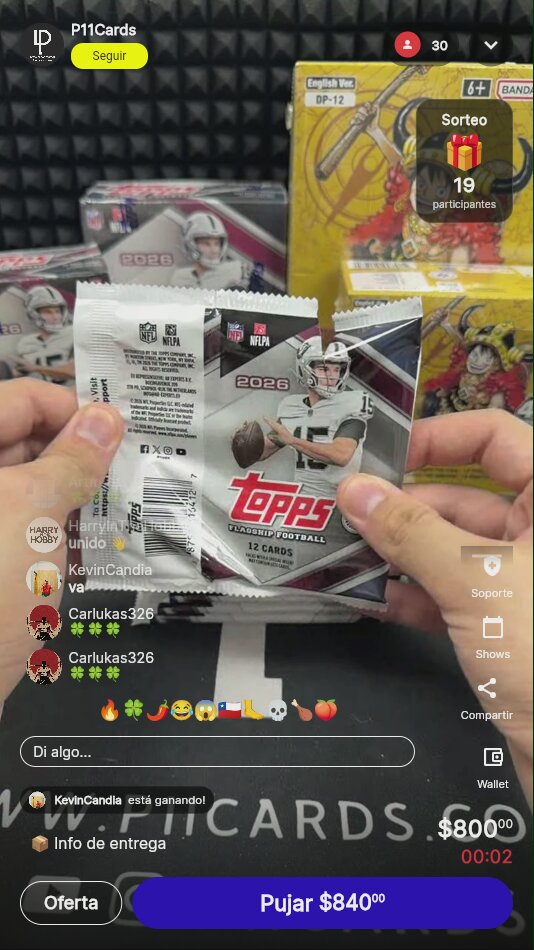Open Soporte help
Viewport: 534px width, 950px height.
click(x=492, y=575)
